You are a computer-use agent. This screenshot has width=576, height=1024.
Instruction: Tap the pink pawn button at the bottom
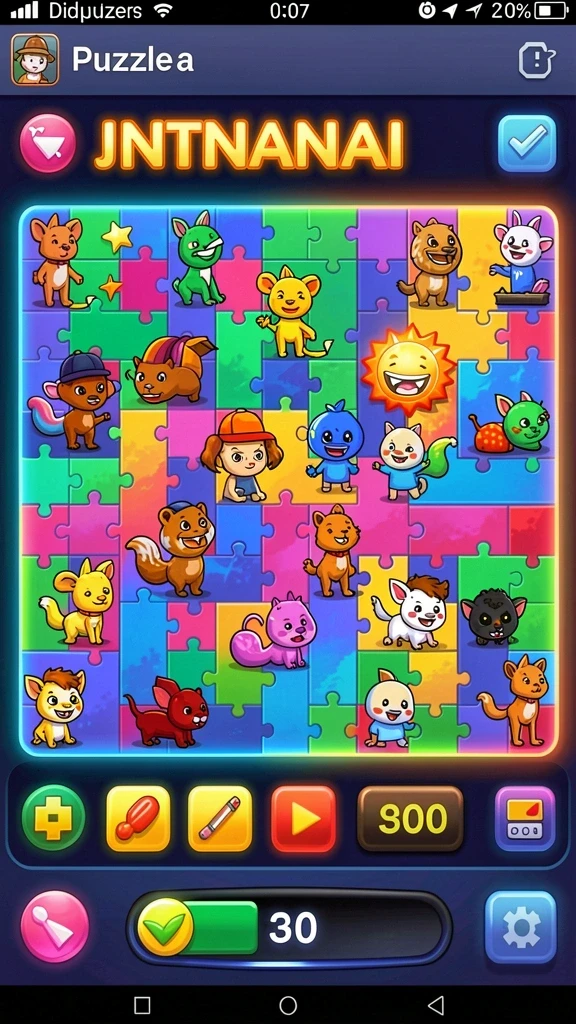[55, 927]
